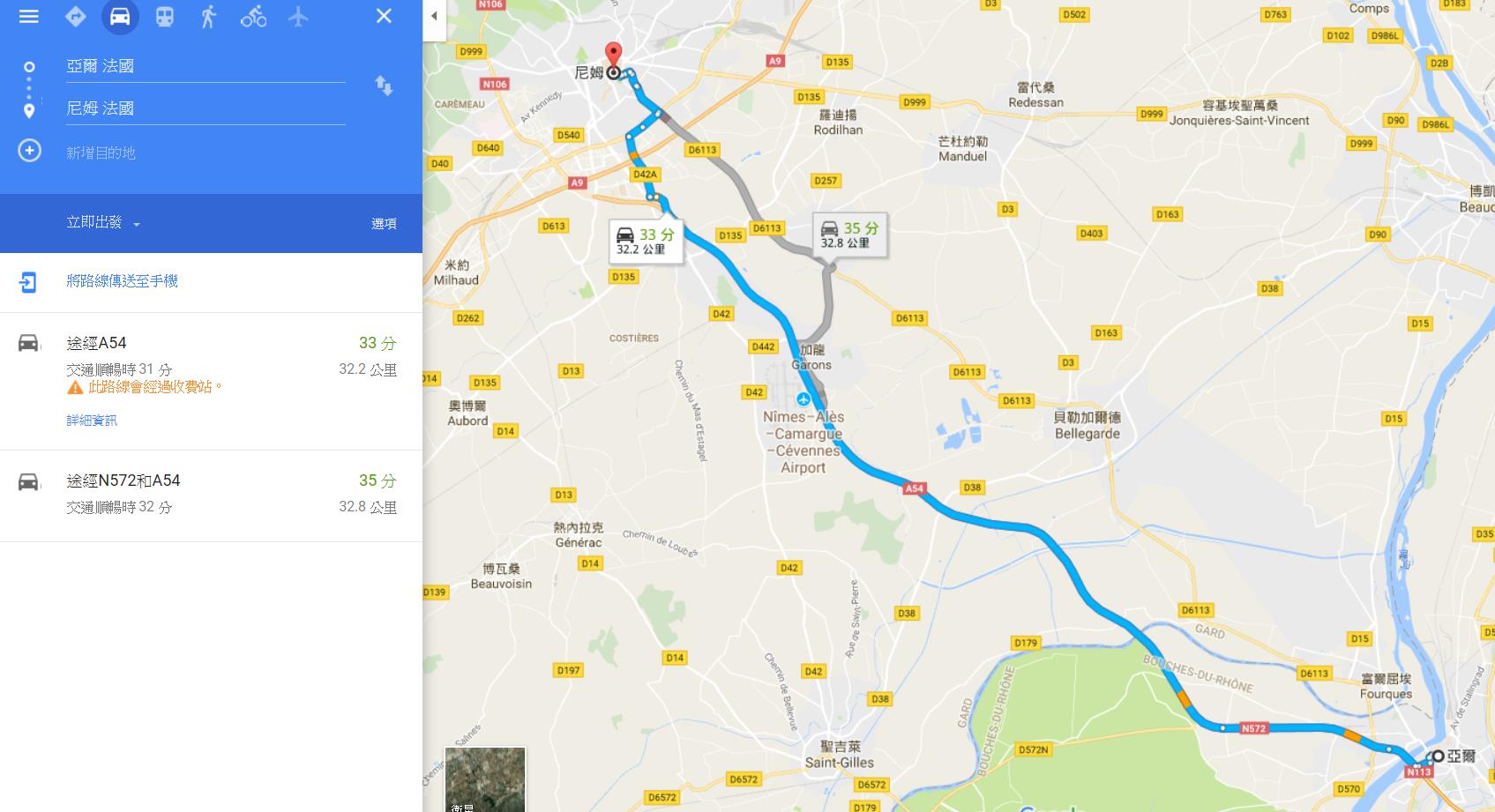The width and height of the screenshot is (1495, 812).
Task: Edit the starting point 亞爾 法國
Action: 205,66
